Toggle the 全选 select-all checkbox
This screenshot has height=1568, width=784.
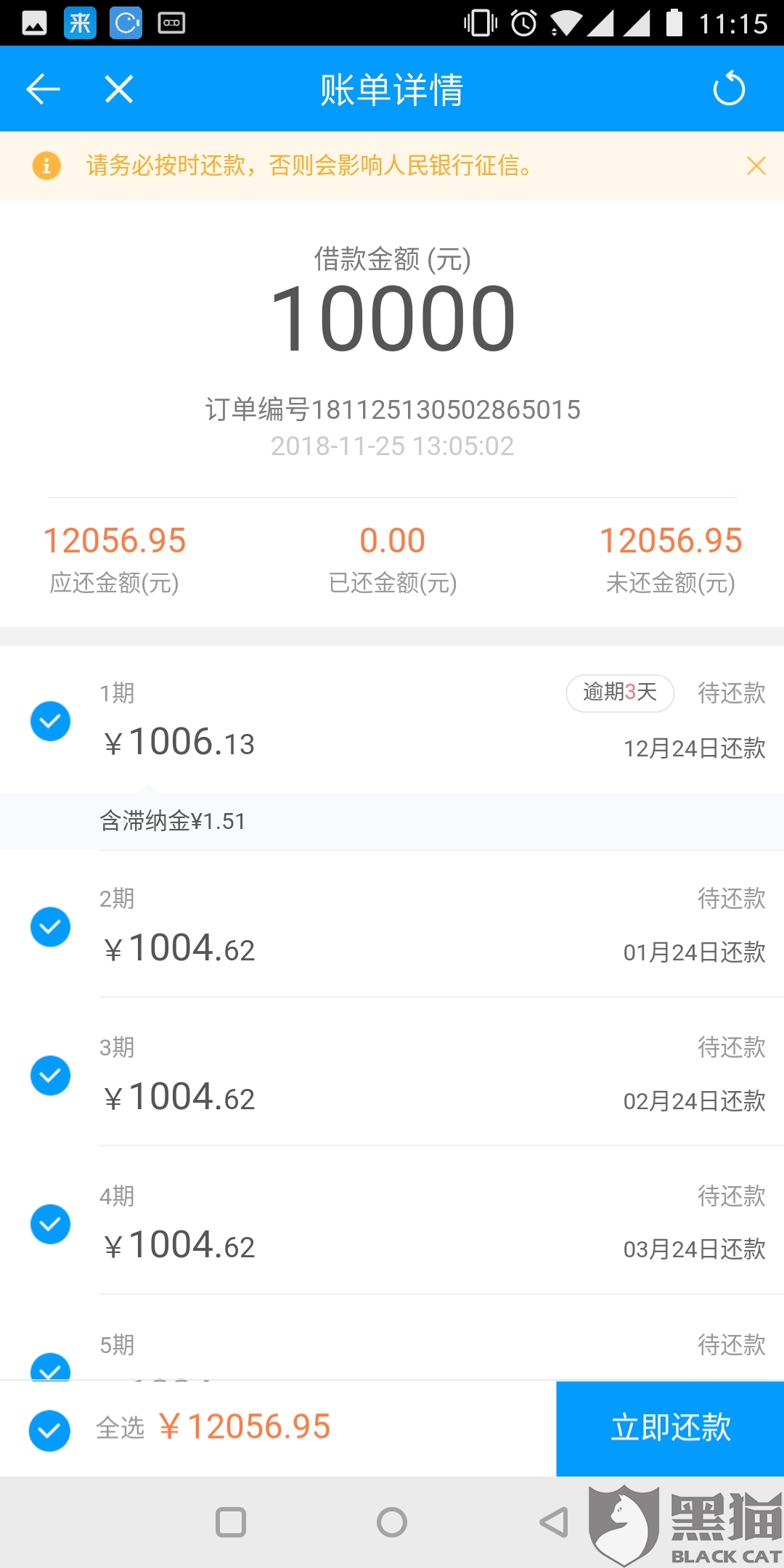pyautogui.click(x=49, y=1430)
